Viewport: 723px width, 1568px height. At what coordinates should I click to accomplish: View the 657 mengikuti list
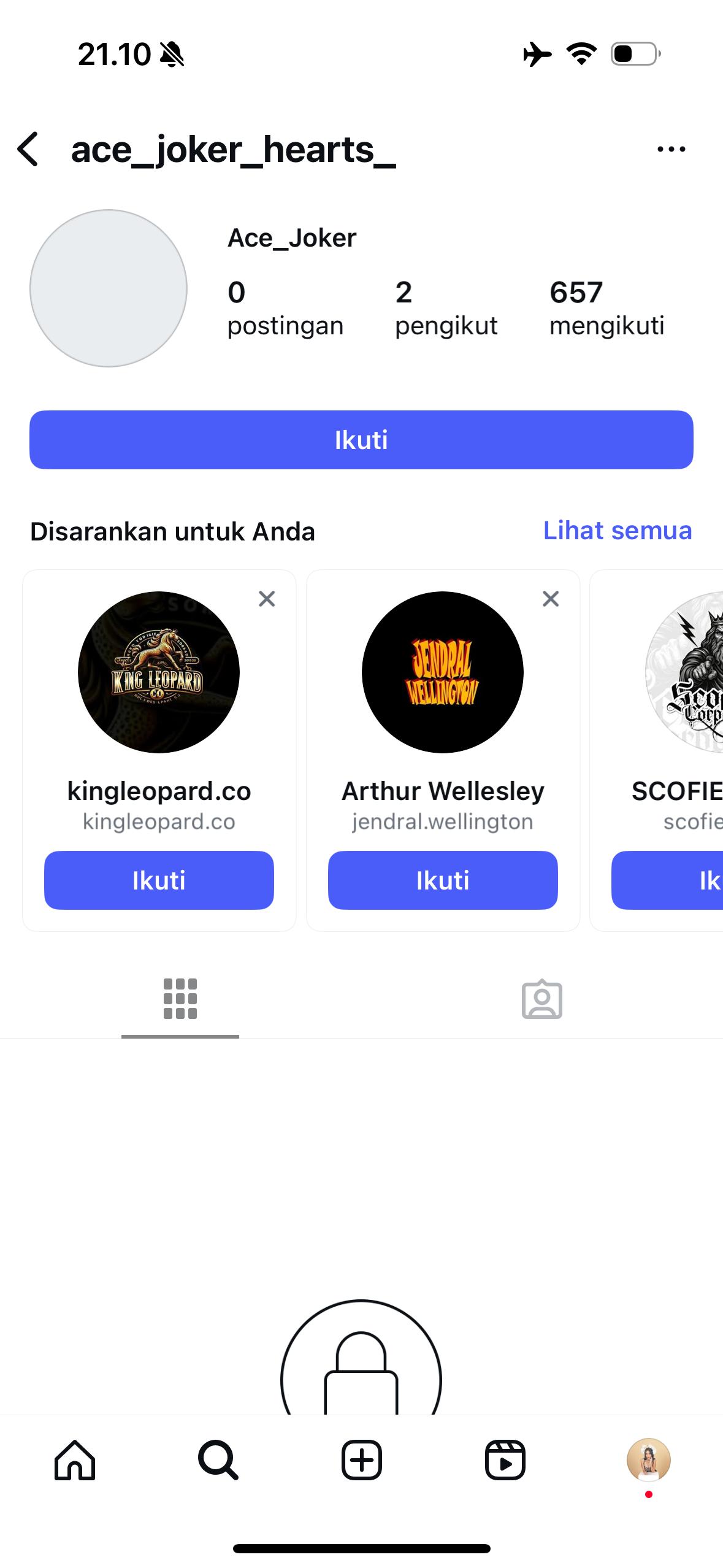[606, 309]
